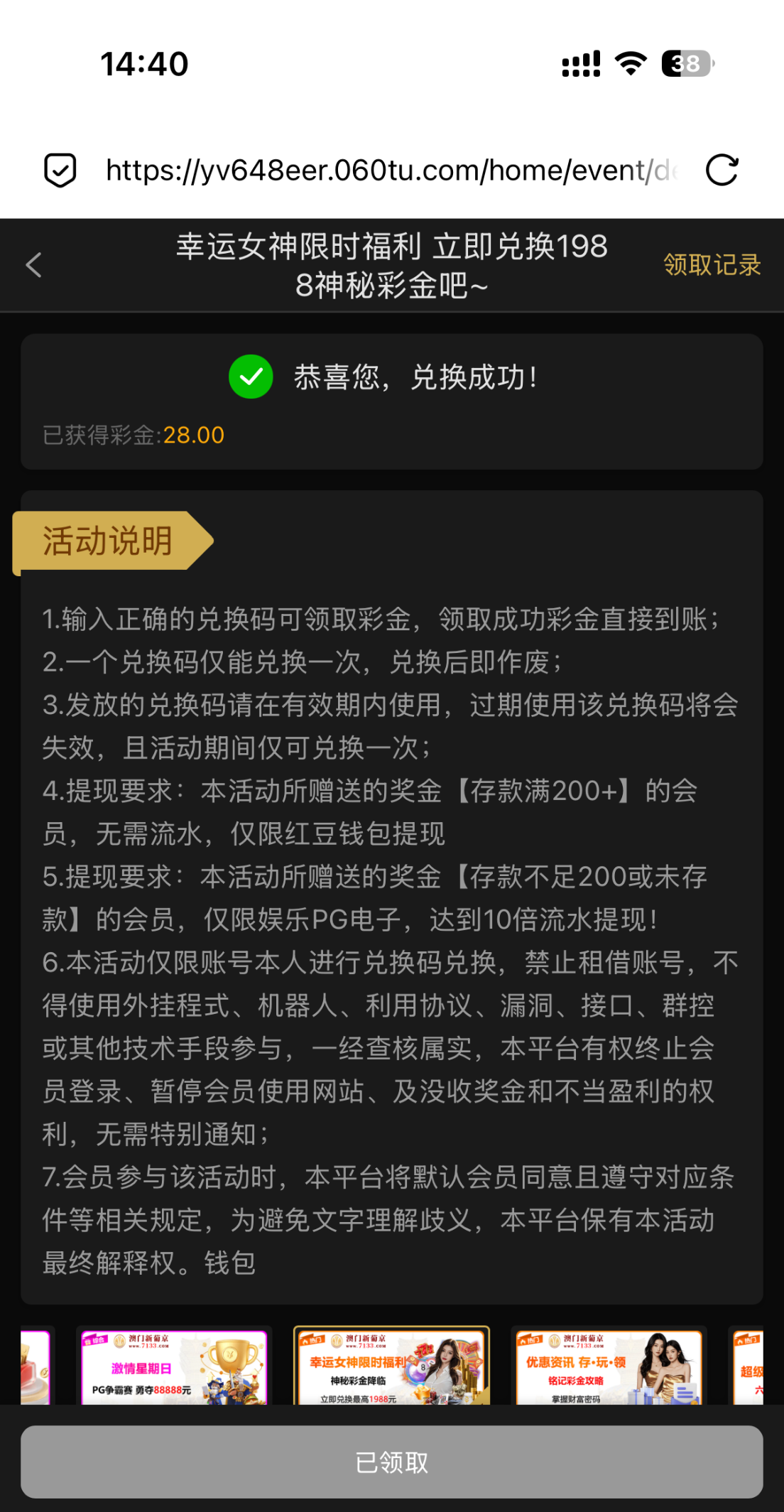784x1512 pixels.
Task: Tap the browser address bar URL
Action: click(x=391, y=171)
